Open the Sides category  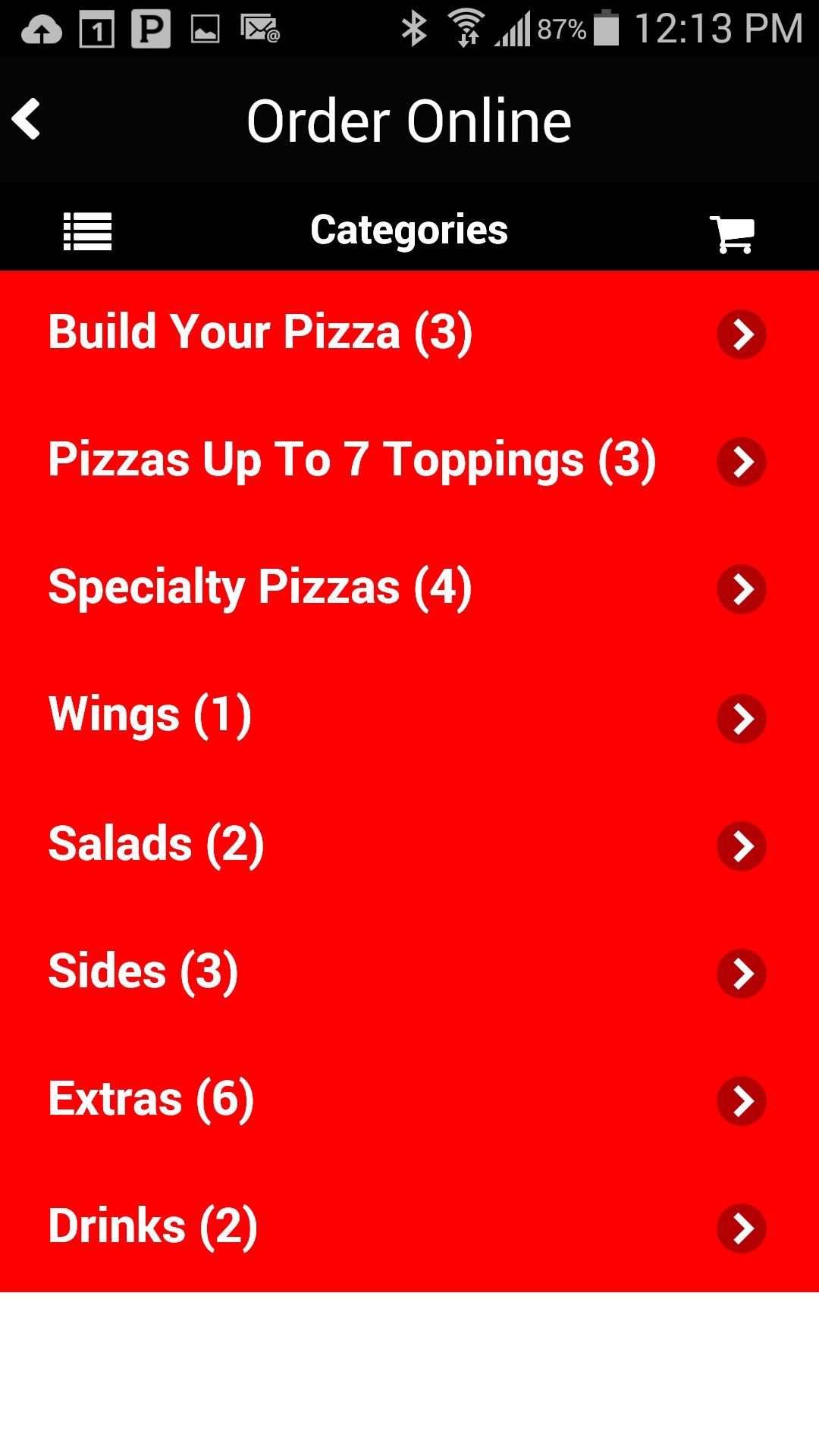(x=409, y=972)
